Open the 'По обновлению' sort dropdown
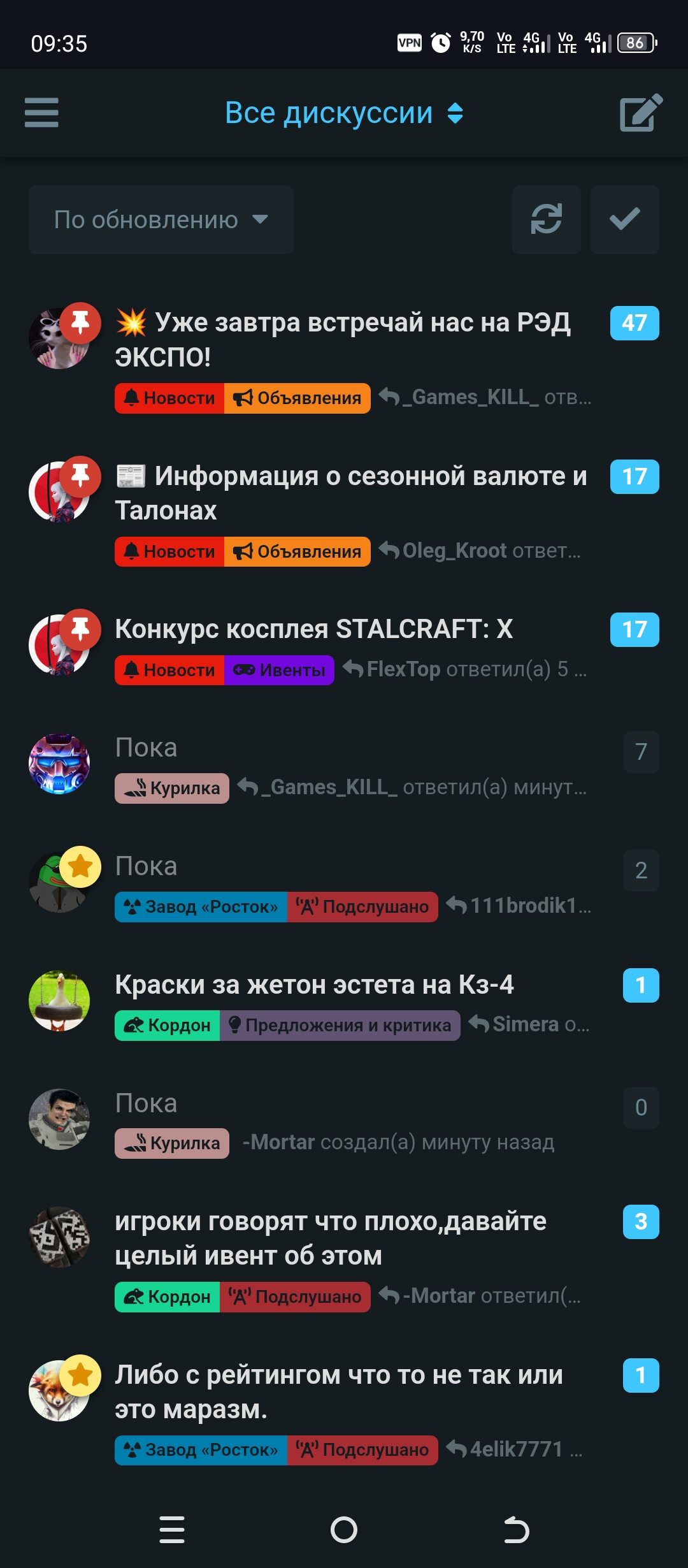This screenshot has height=1568, width=688. pos(161,220)
